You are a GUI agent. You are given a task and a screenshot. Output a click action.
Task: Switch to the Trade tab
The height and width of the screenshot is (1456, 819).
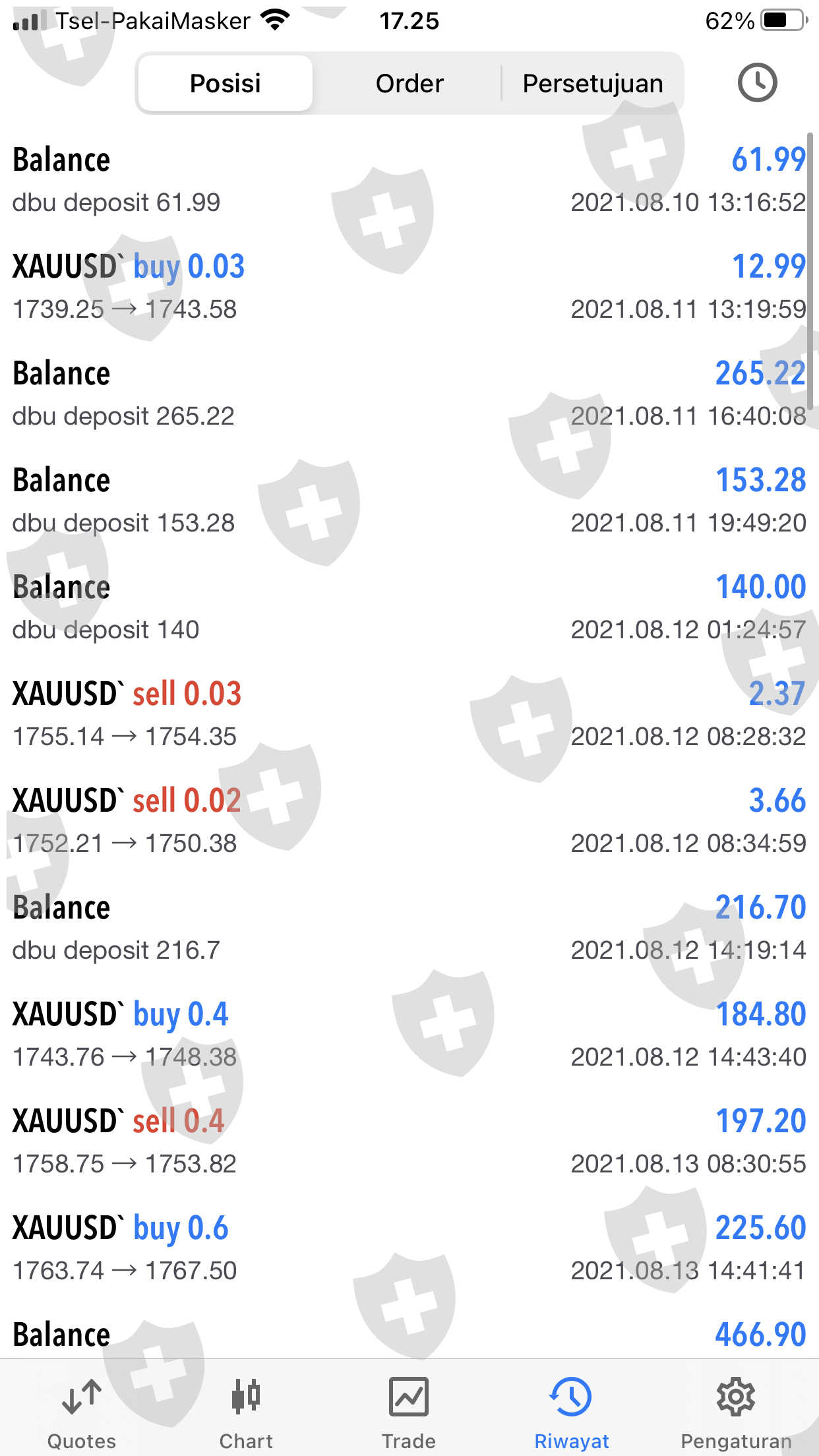point(408,1412)
